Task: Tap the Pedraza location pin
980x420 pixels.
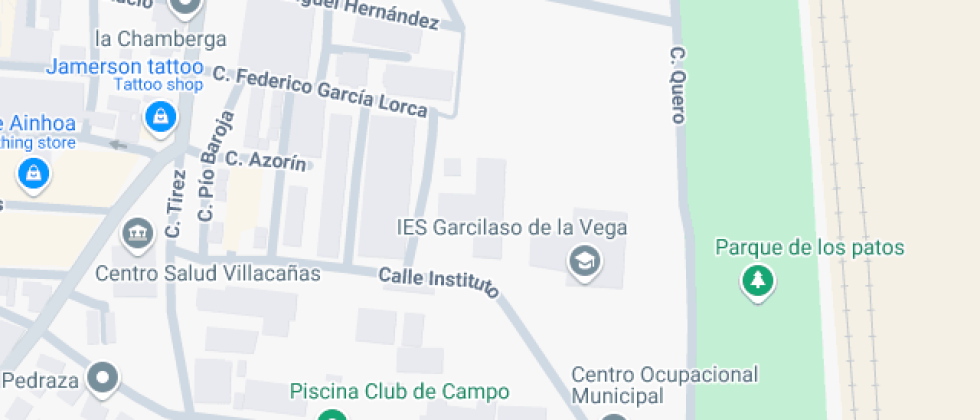Action: (x=103, y=378)
